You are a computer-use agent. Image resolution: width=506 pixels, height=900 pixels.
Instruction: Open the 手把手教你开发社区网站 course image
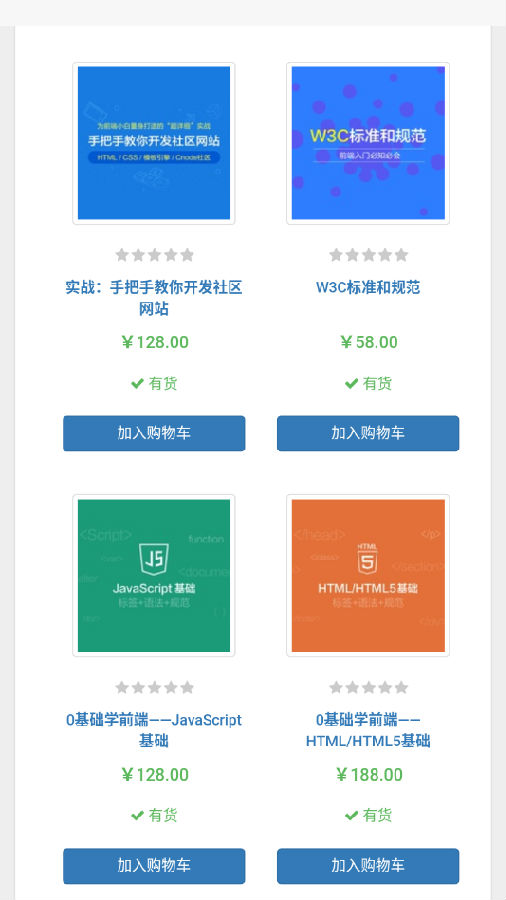(154, 143)
